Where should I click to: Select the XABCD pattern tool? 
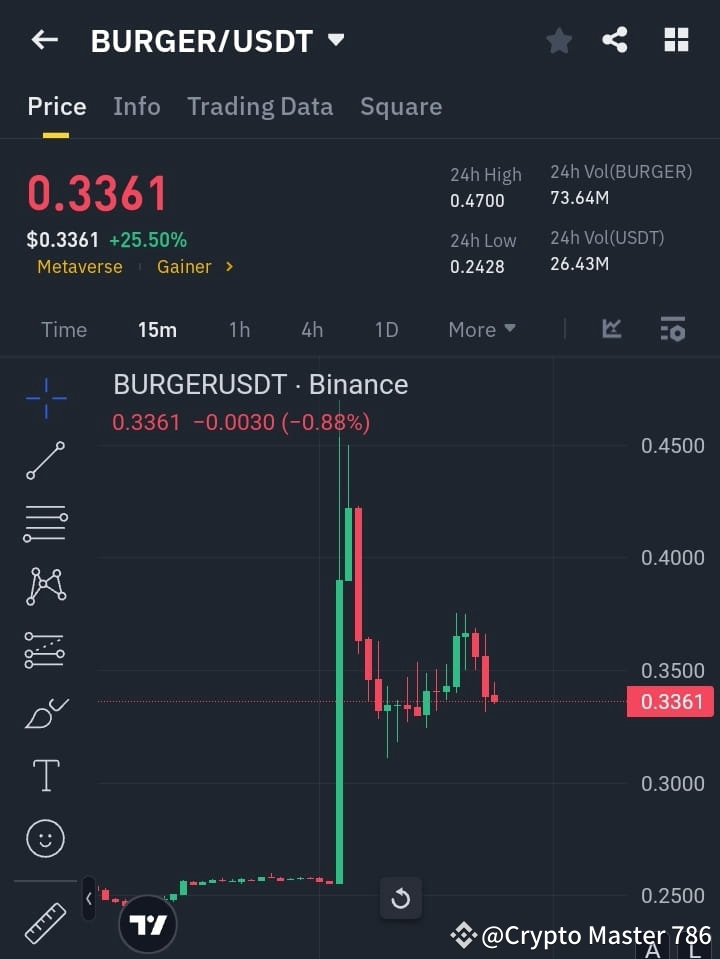click(x=45, y=587)
